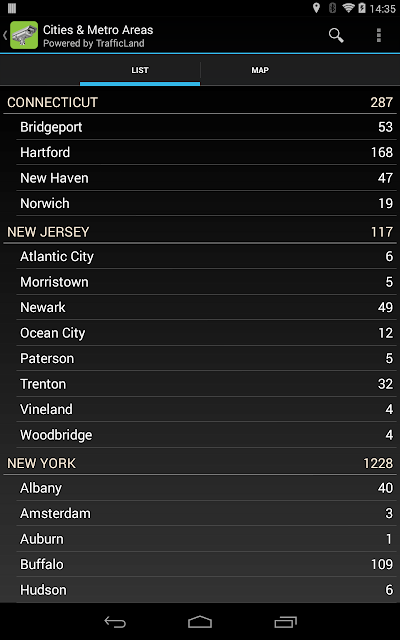Open the overflow menu
400x640 pixels.
click(x=379, y=36)
